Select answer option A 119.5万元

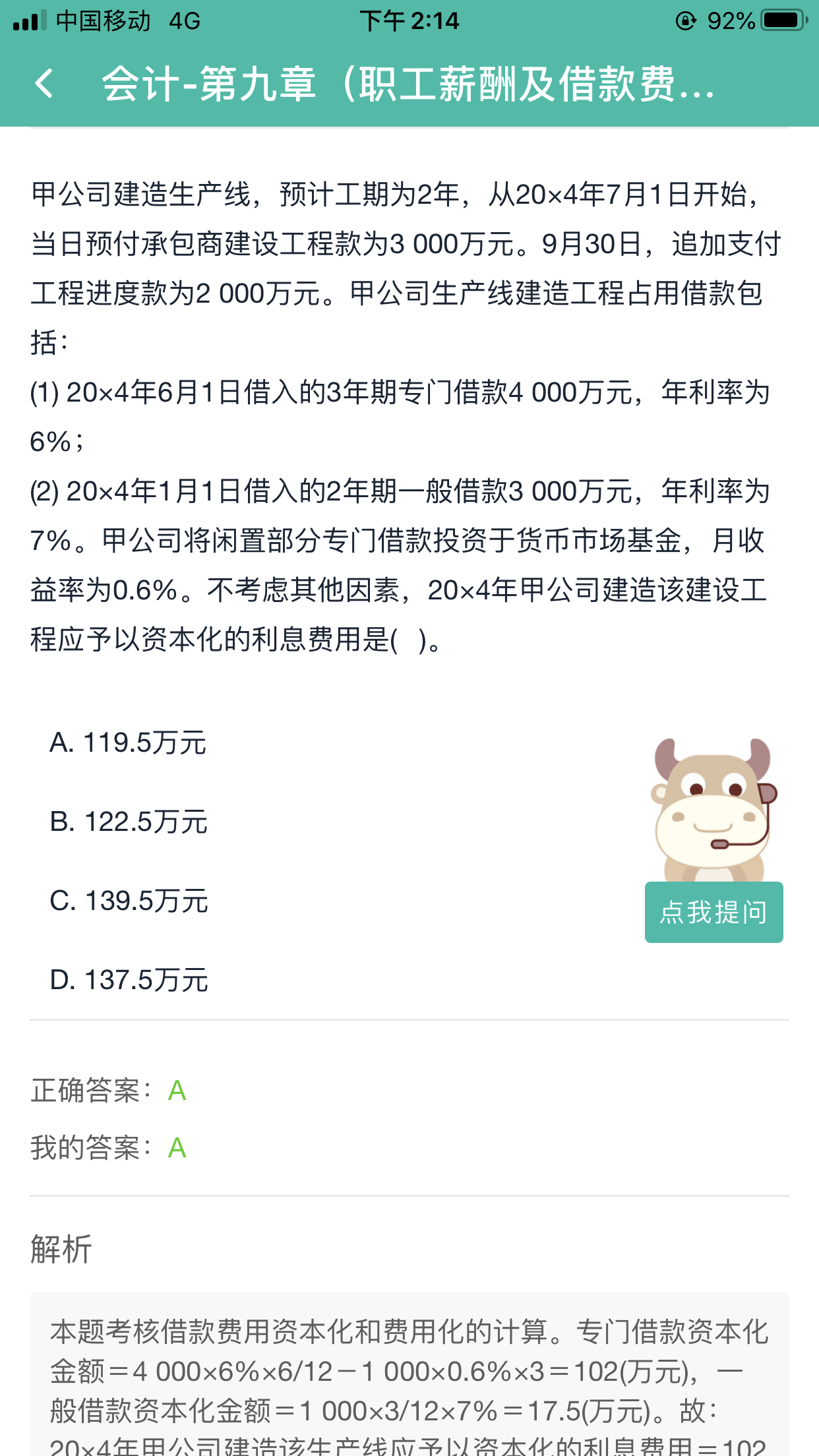[128, 743]
